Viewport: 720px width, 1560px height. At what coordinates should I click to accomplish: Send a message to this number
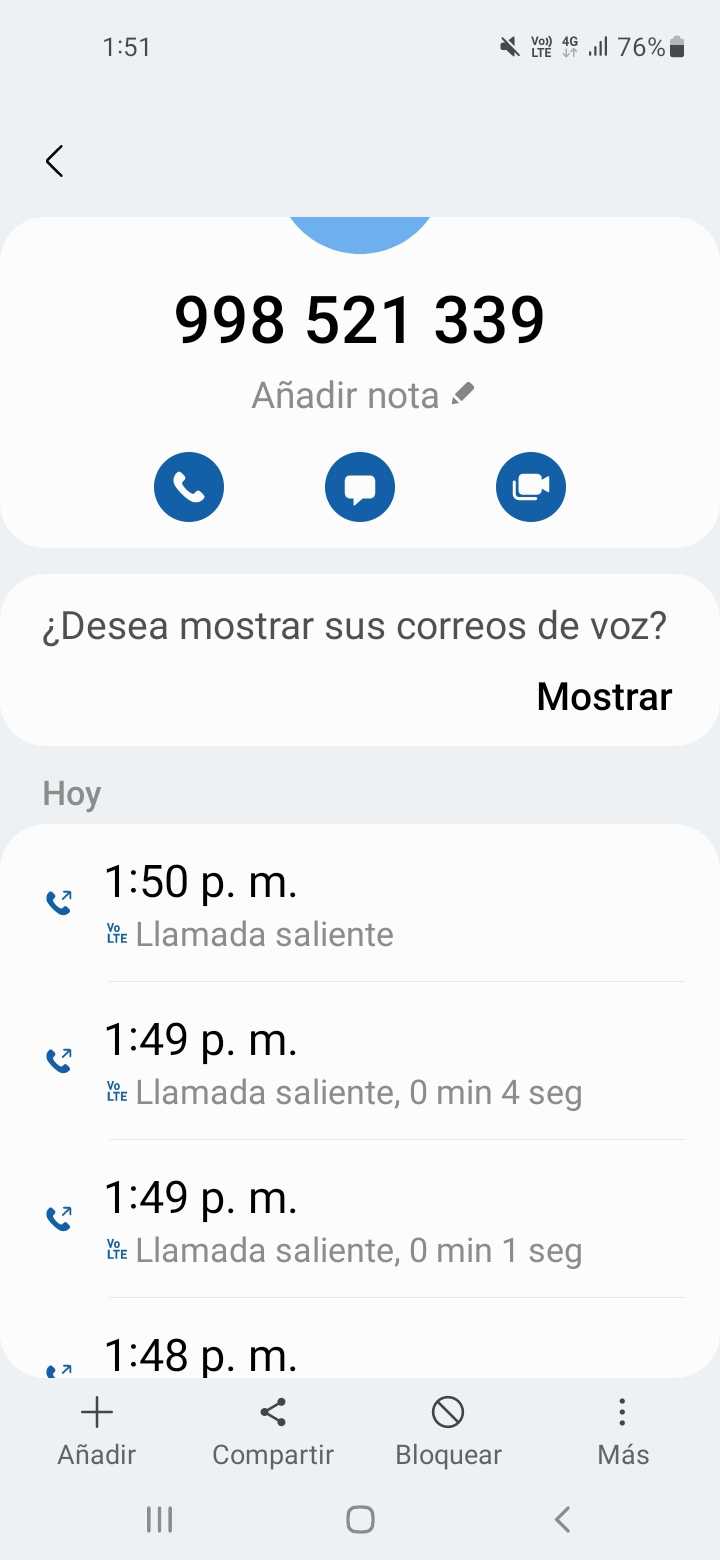click(360, 487)
